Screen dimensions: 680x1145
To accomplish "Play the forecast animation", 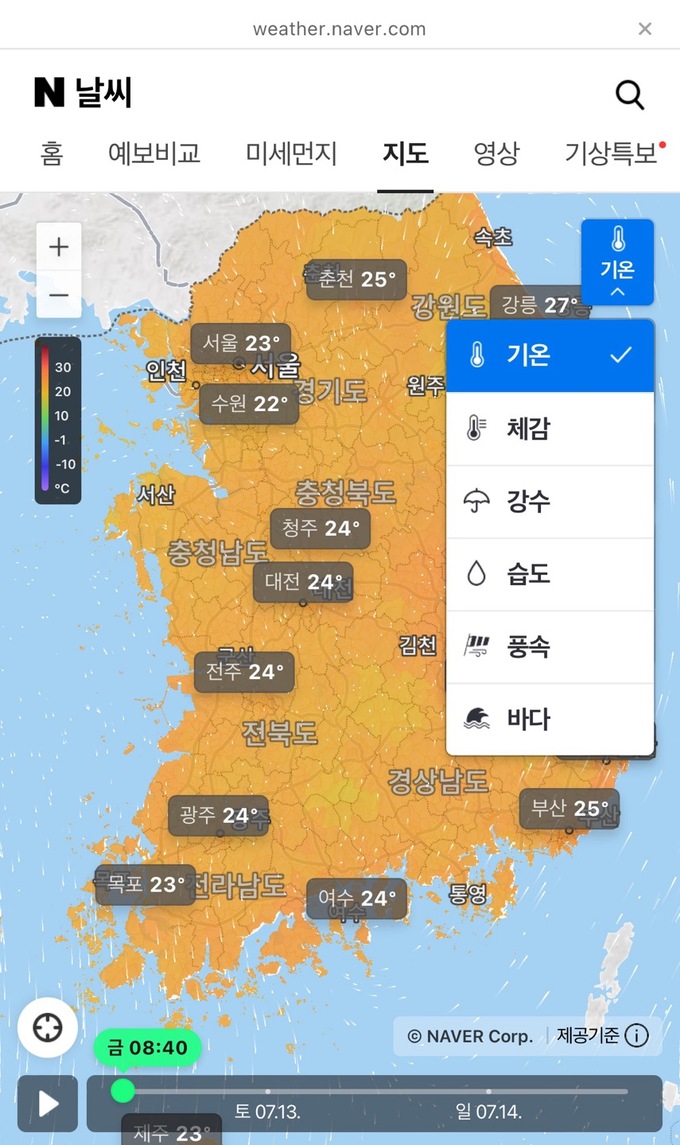I will click(48, 1104).
